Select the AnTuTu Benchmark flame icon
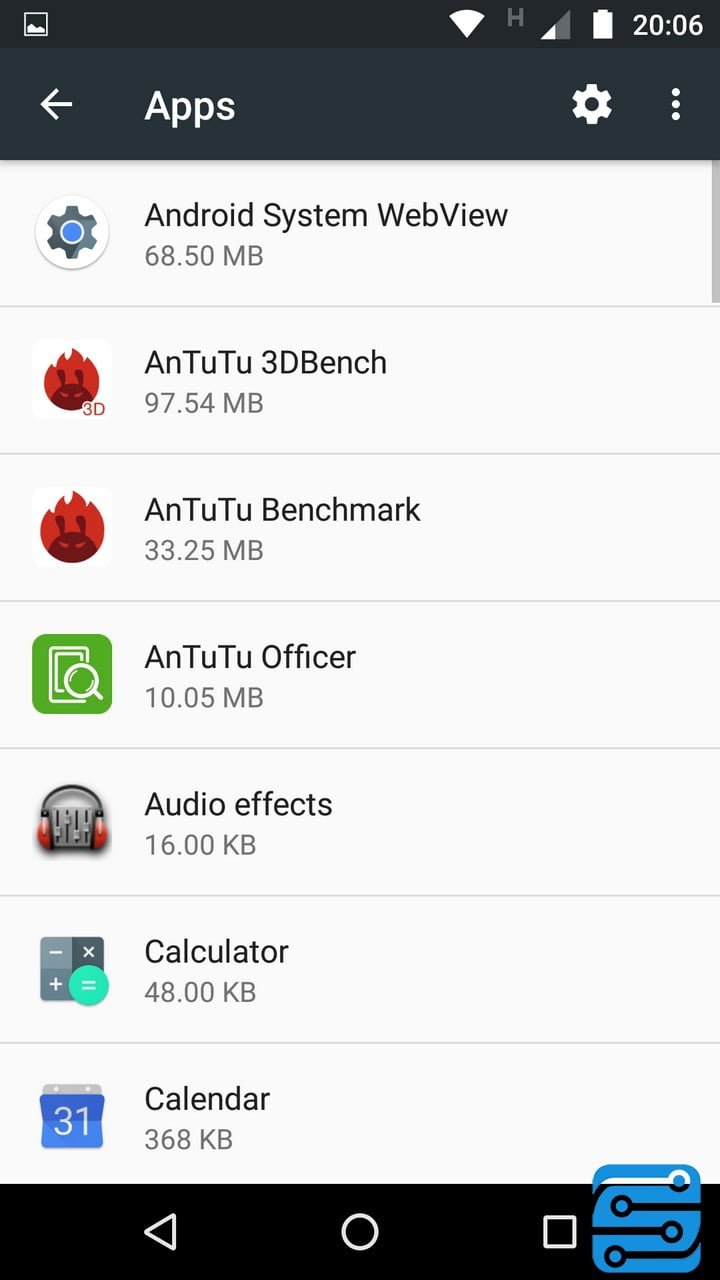Screen dimensions: 720x1280 (71, 527)
